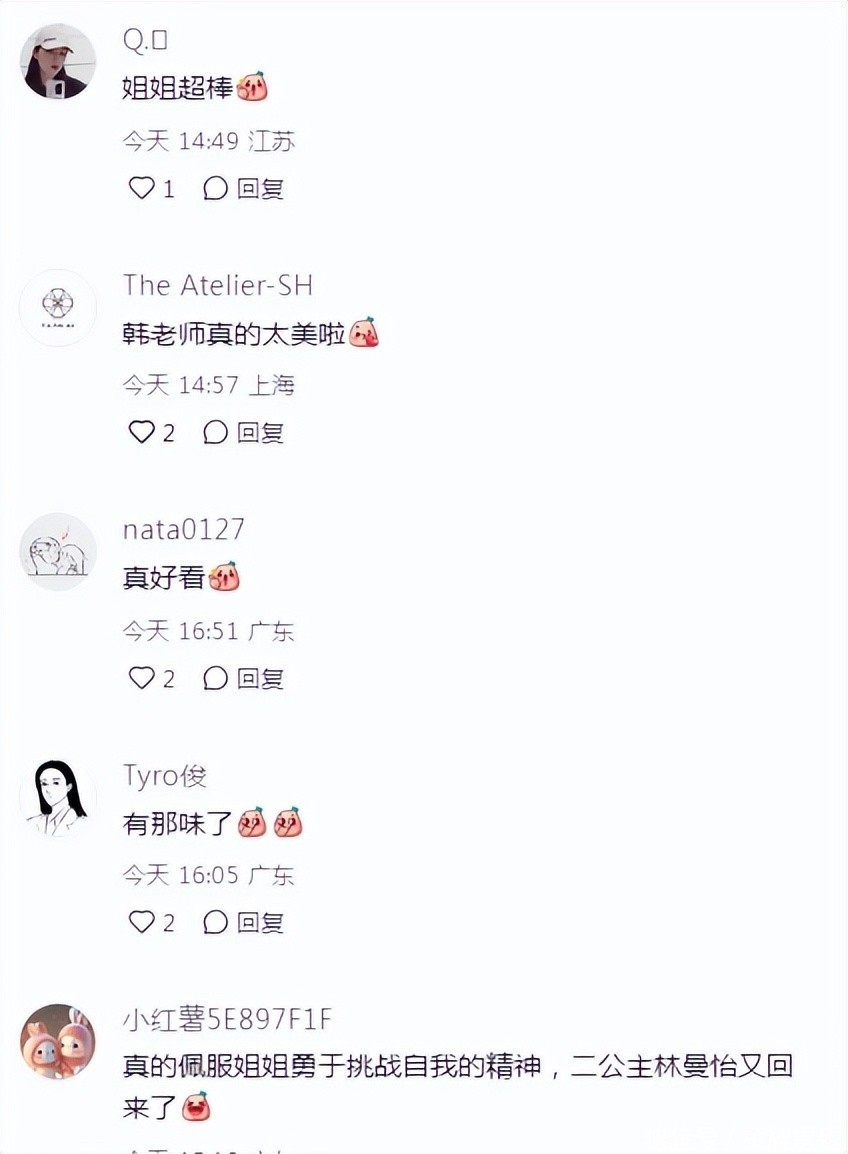Reply to nata0127's comment

[245, 678]
